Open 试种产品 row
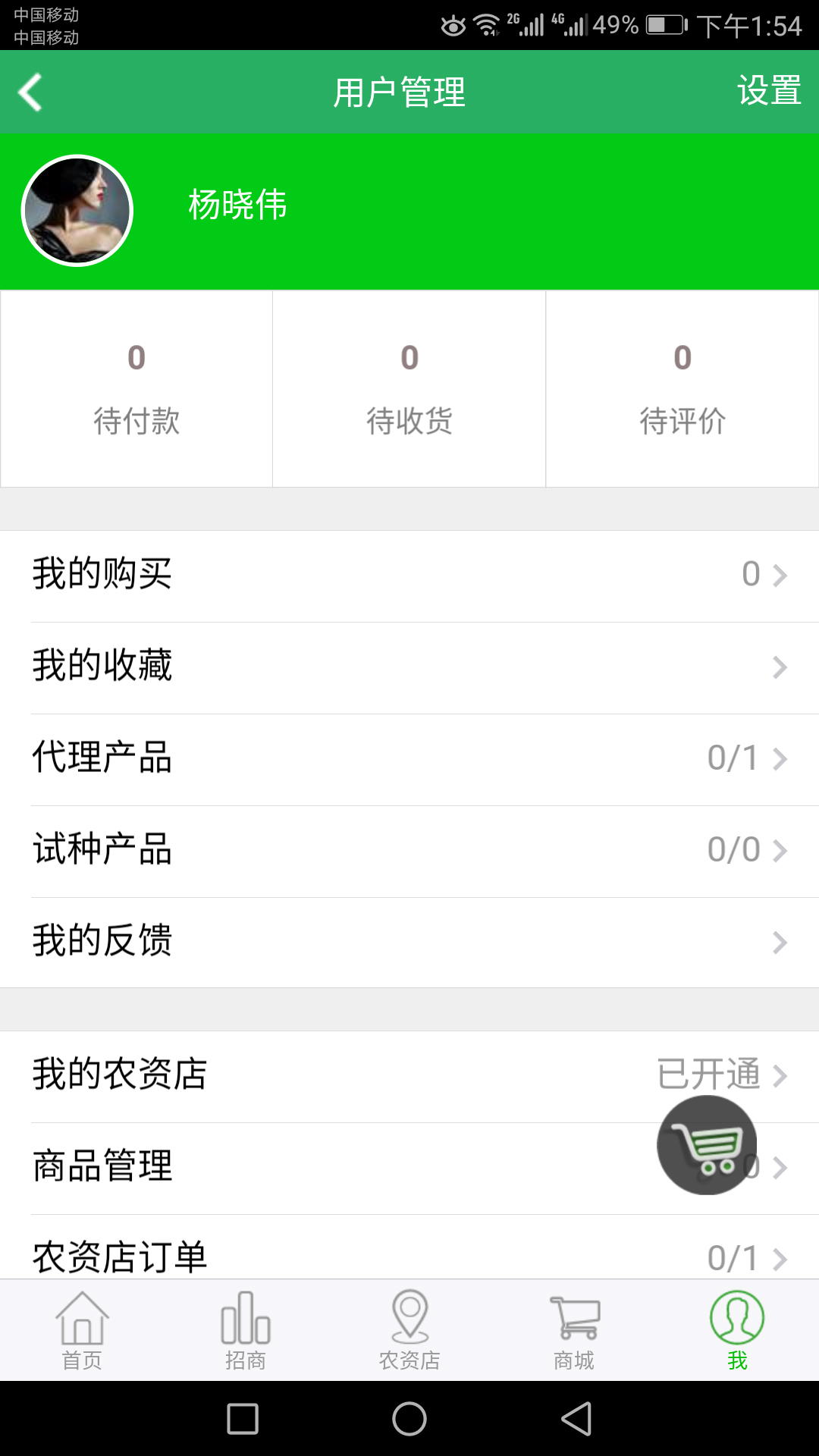Image resolution: width=819 pixels, height=1456 pixels. pos(409,851)
